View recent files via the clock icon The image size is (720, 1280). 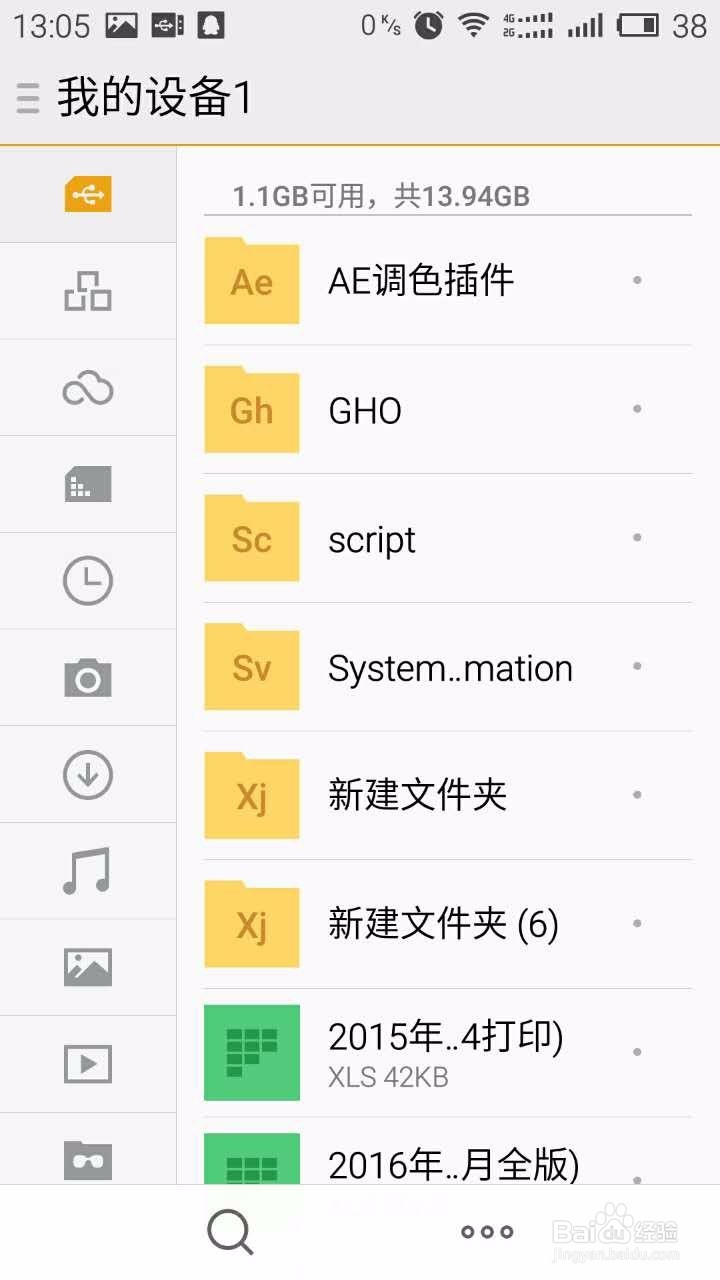[x=88, y=580]
